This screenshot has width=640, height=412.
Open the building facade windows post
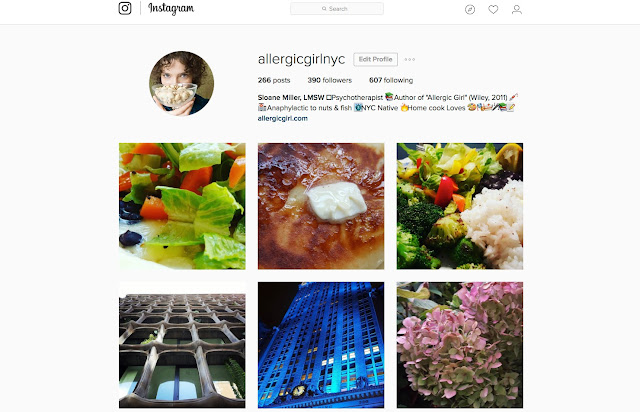click(x=182, y=345)
